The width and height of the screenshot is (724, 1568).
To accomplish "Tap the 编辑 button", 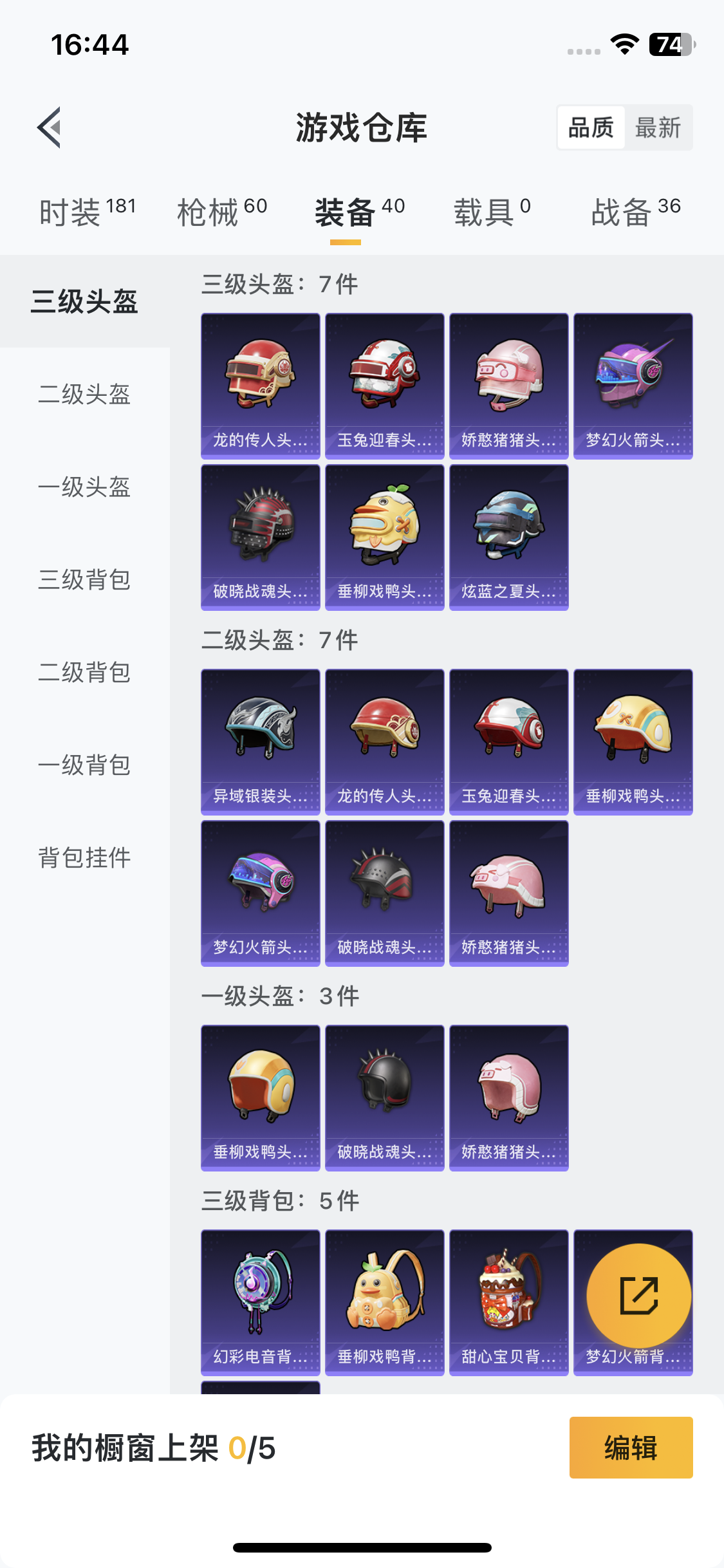I will tap(631, 1448).
